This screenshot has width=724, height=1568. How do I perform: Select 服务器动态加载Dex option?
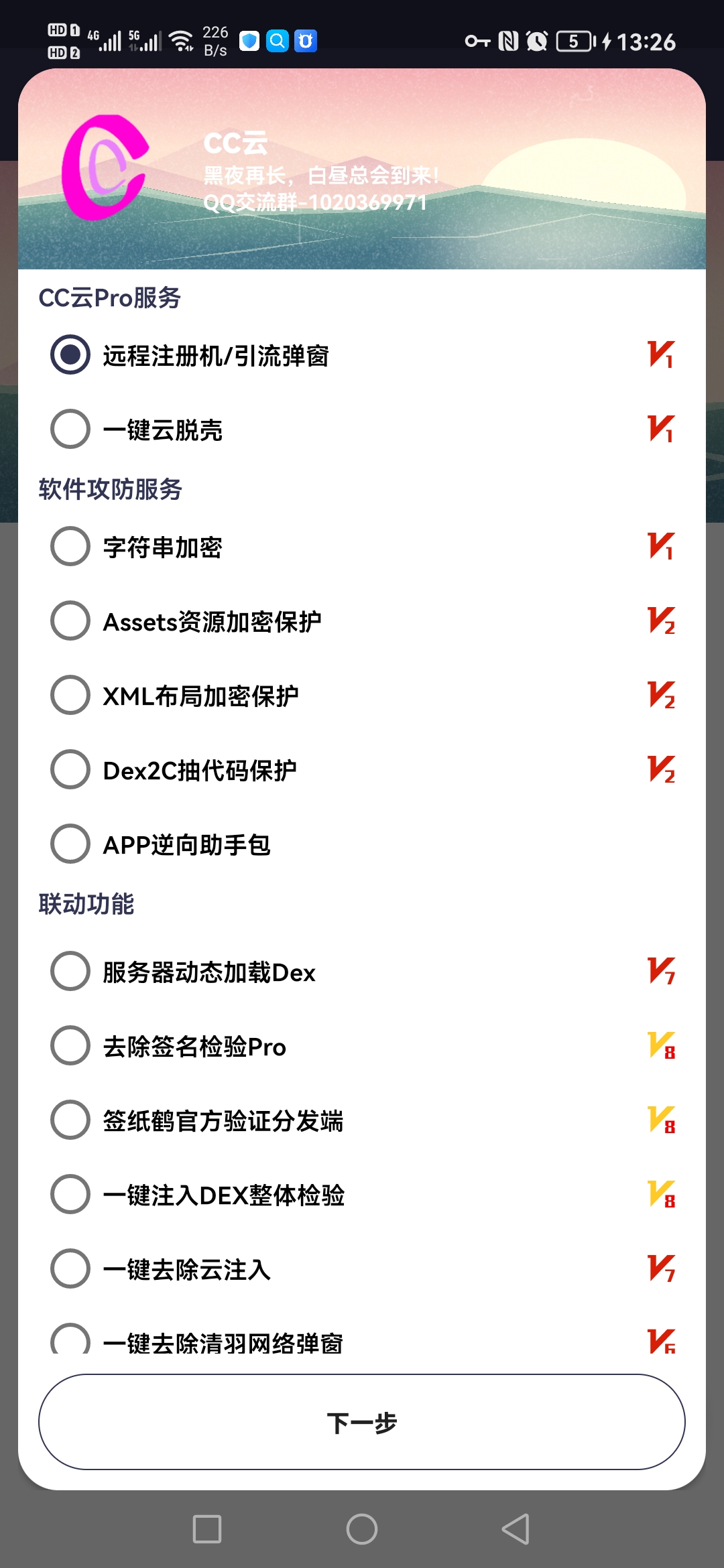[70, 972]
